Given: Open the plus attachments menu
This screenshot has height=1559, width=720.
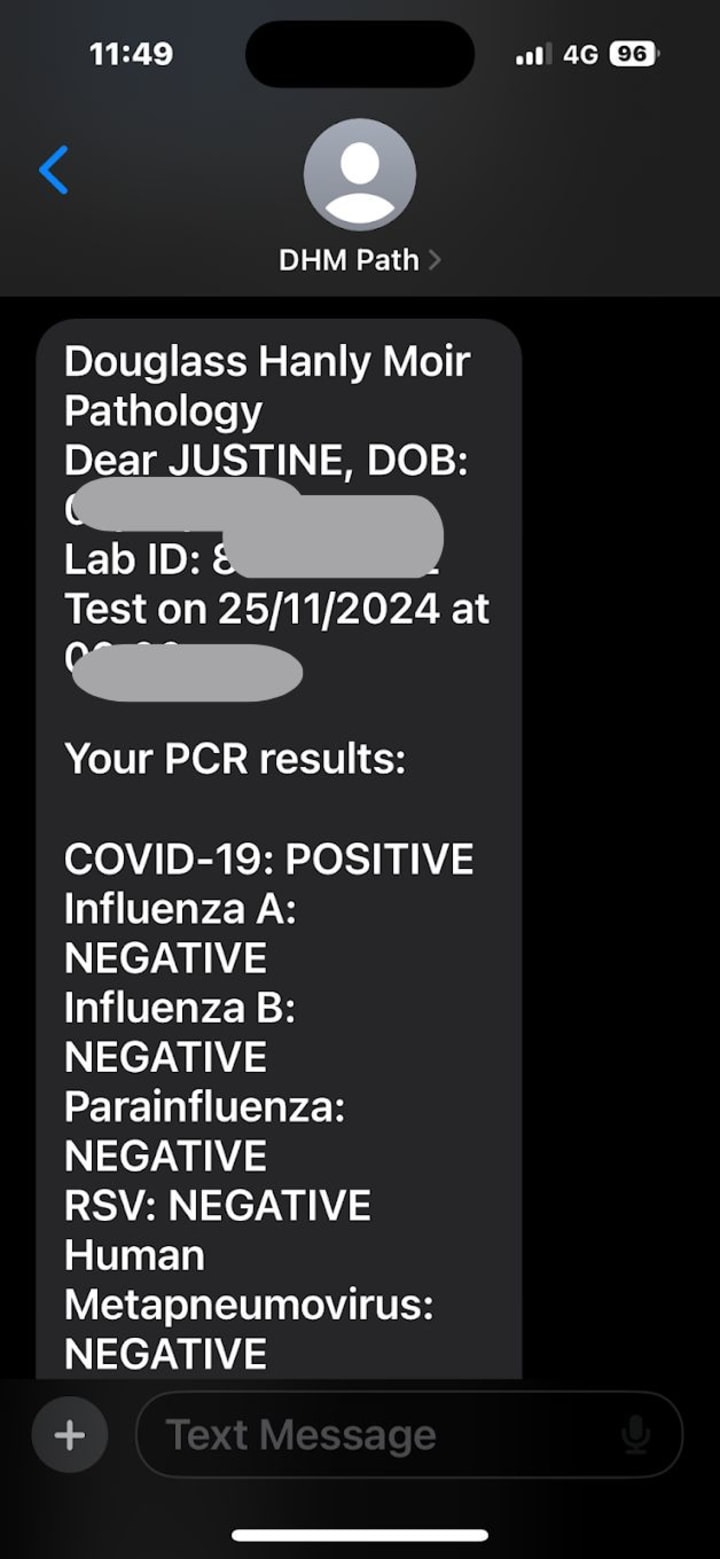Looking at the screenshot, I should pyautogui.click(x=69, y=1436).
